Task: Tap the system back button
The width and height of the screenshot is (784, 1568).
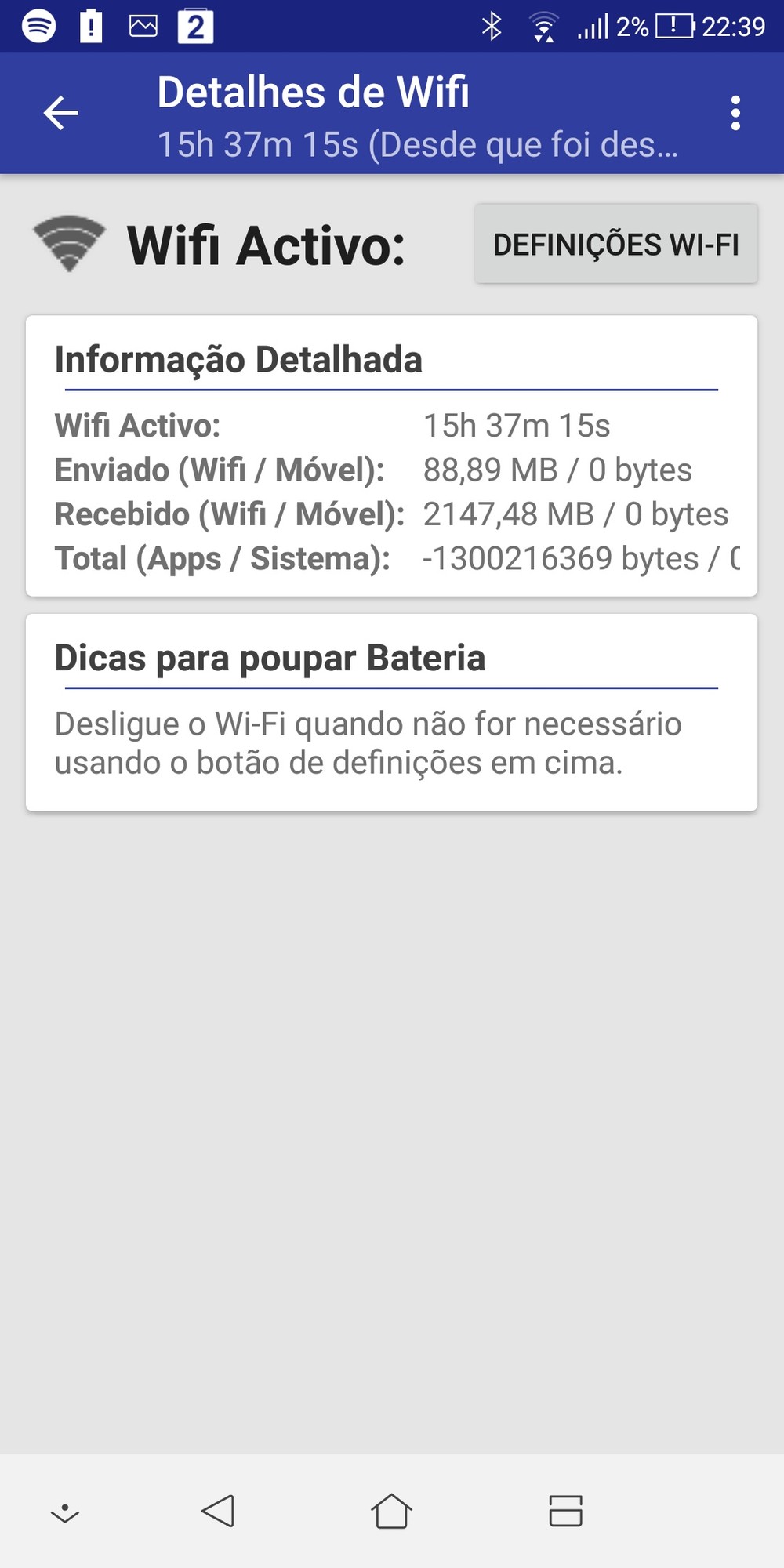Action: (219, 1511)
